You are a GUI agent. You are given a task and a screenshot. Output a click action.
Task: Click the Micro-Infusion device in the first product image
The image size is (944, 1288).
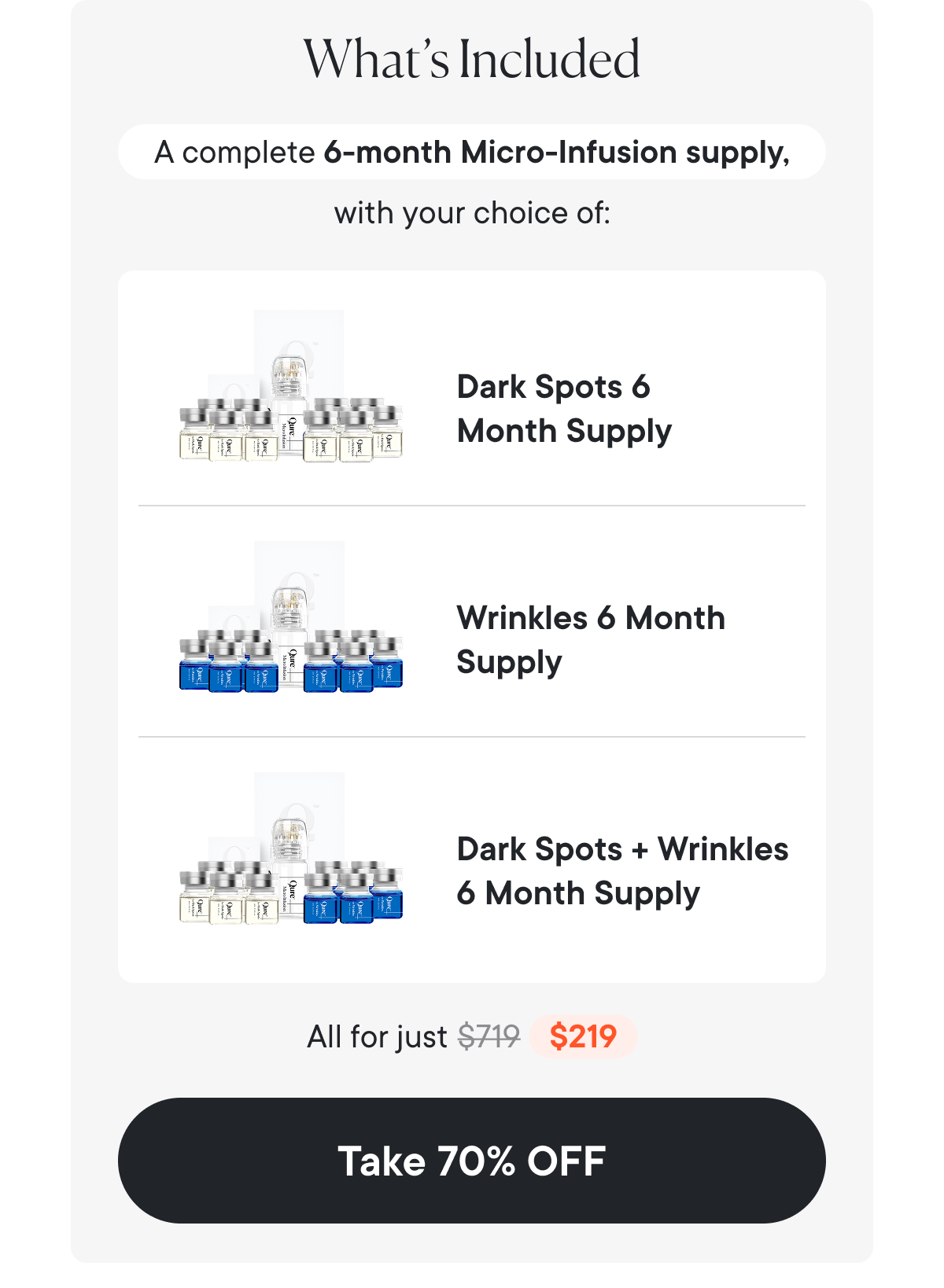[x=289, y=377]
